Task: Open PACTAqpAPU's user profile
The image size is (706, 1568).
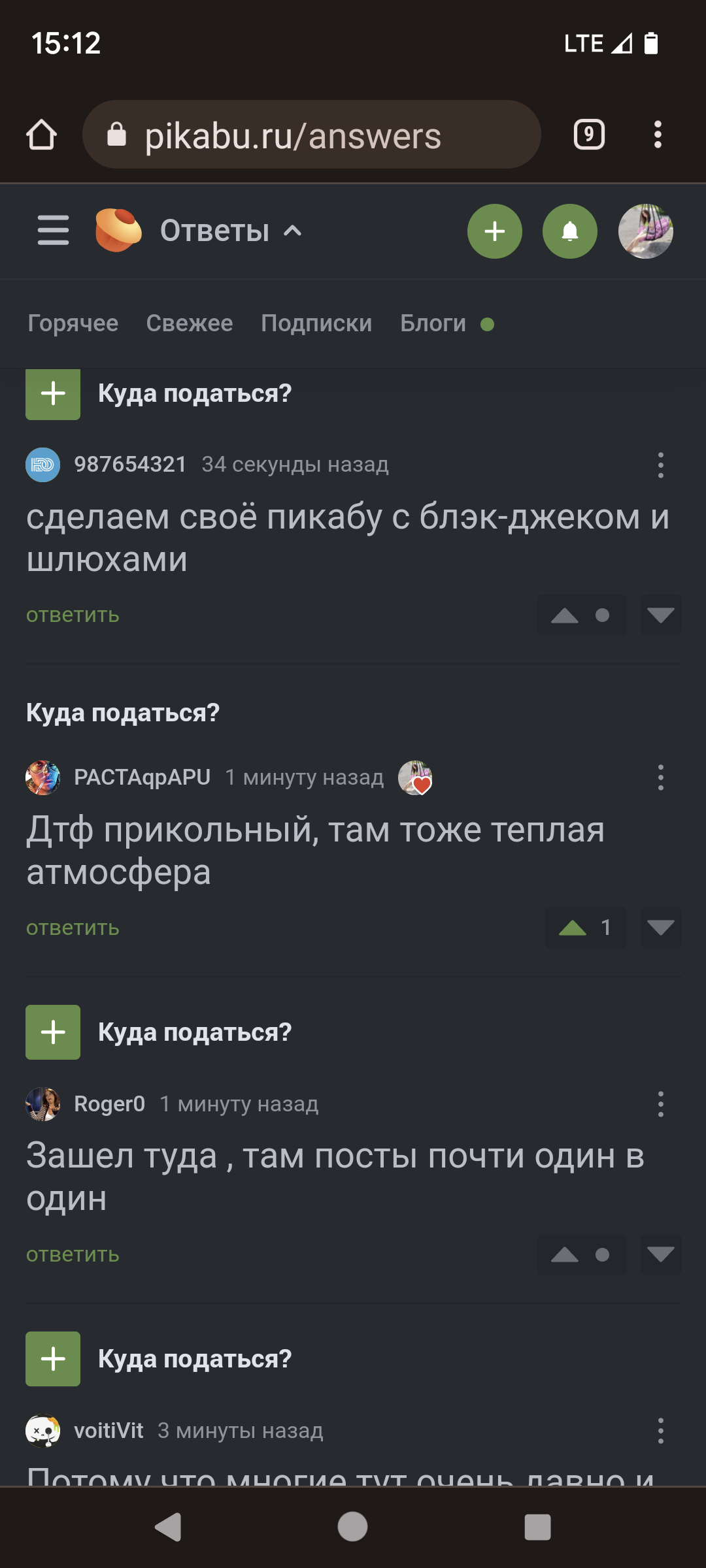Action: tap(141, 777)
